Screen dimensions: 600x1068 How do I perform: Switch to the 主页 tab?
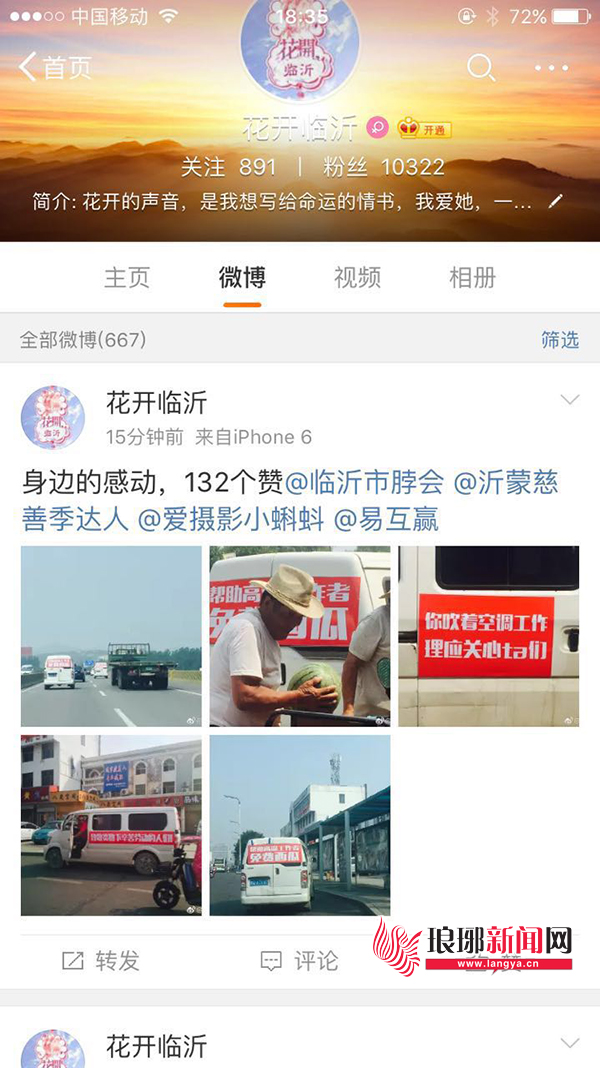pos(127,278)
